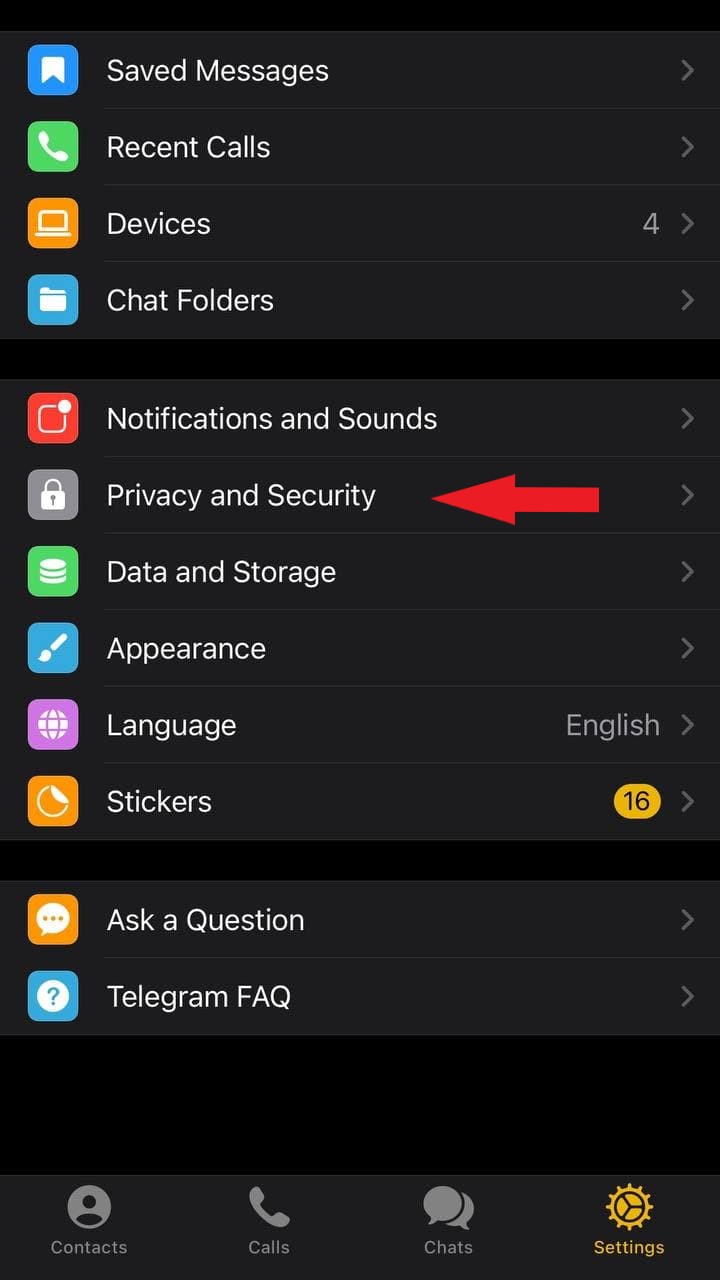Open the Stickers row
Image resolution: width=720 pixels, height=1280 pixels.
[360, 801]
